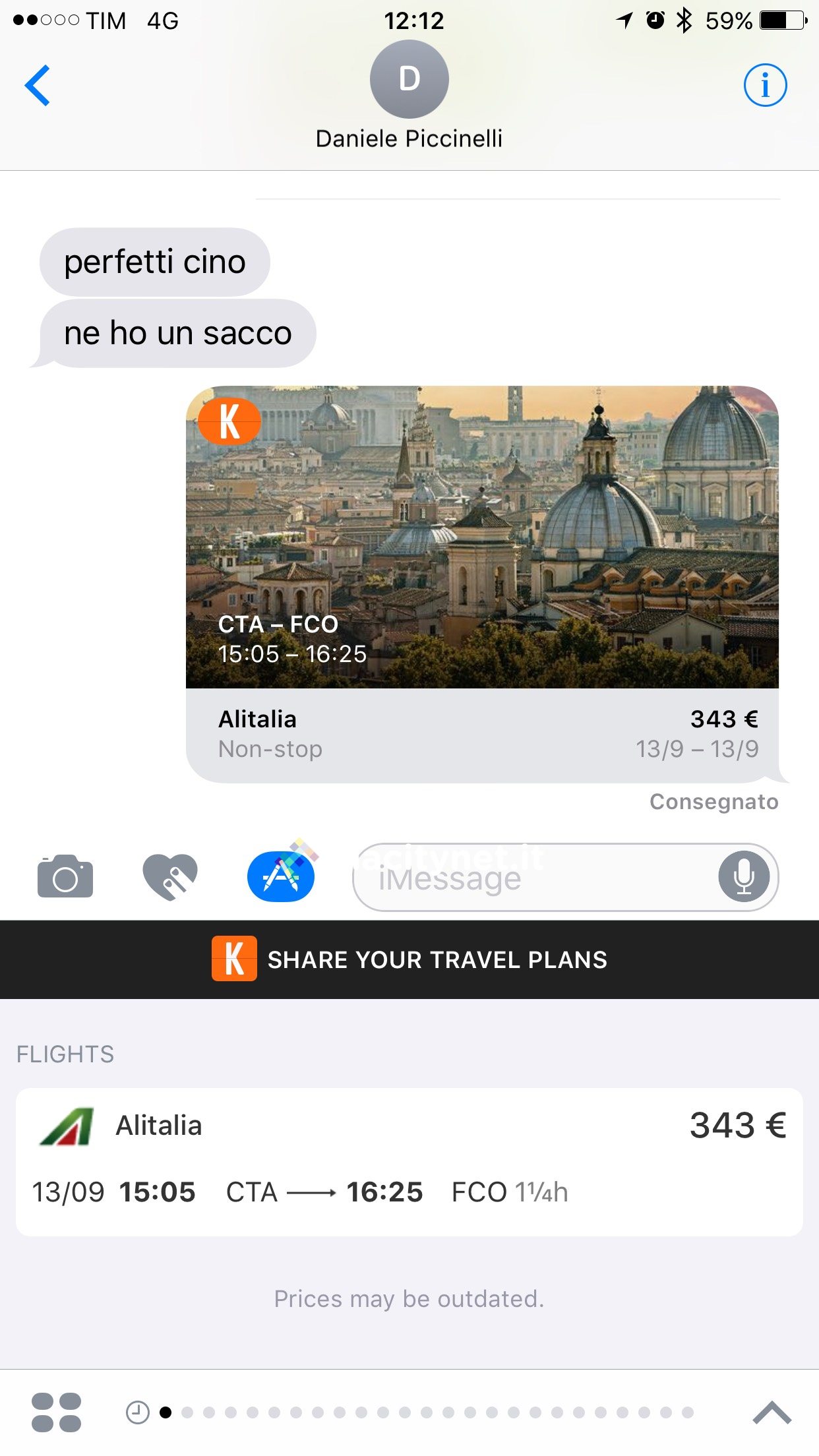Viewport: 819px width, 1456px height.
Task: Focus the iMessage text field
Action: click(534, 878)
